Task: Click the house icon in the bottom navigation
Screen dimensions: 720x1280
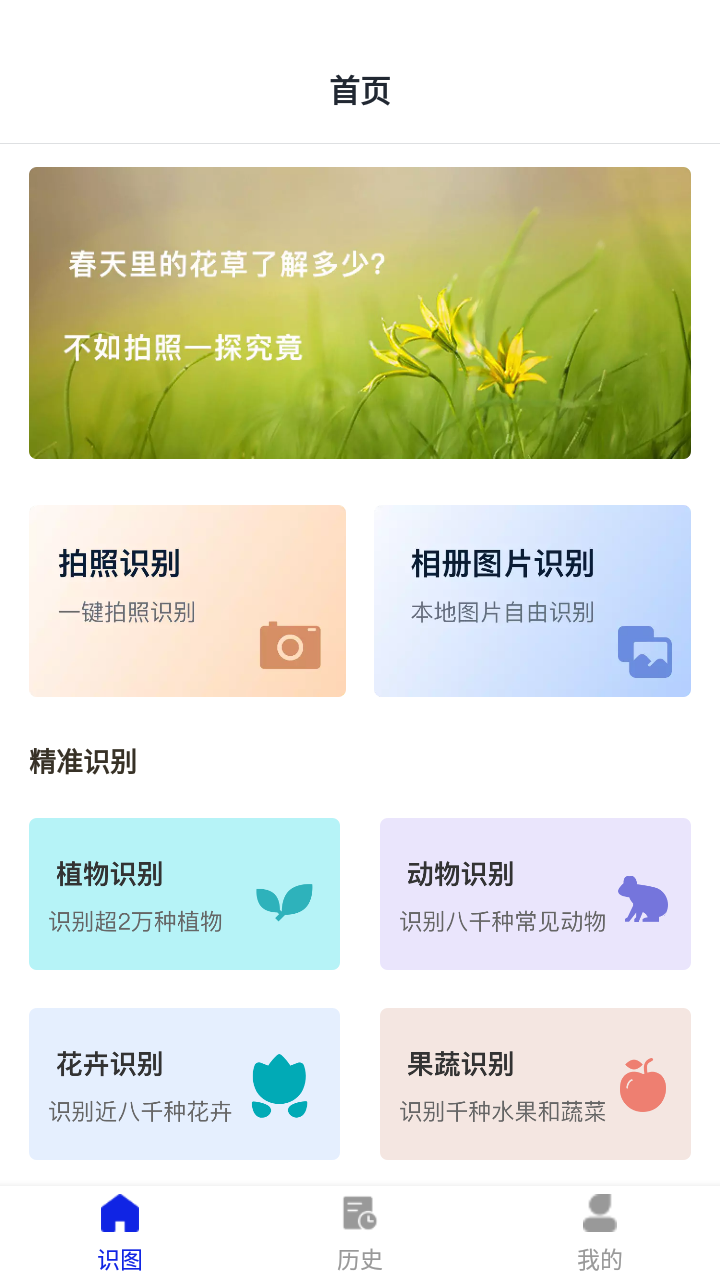Action: pyautogui.click(x=119, y=1213)
